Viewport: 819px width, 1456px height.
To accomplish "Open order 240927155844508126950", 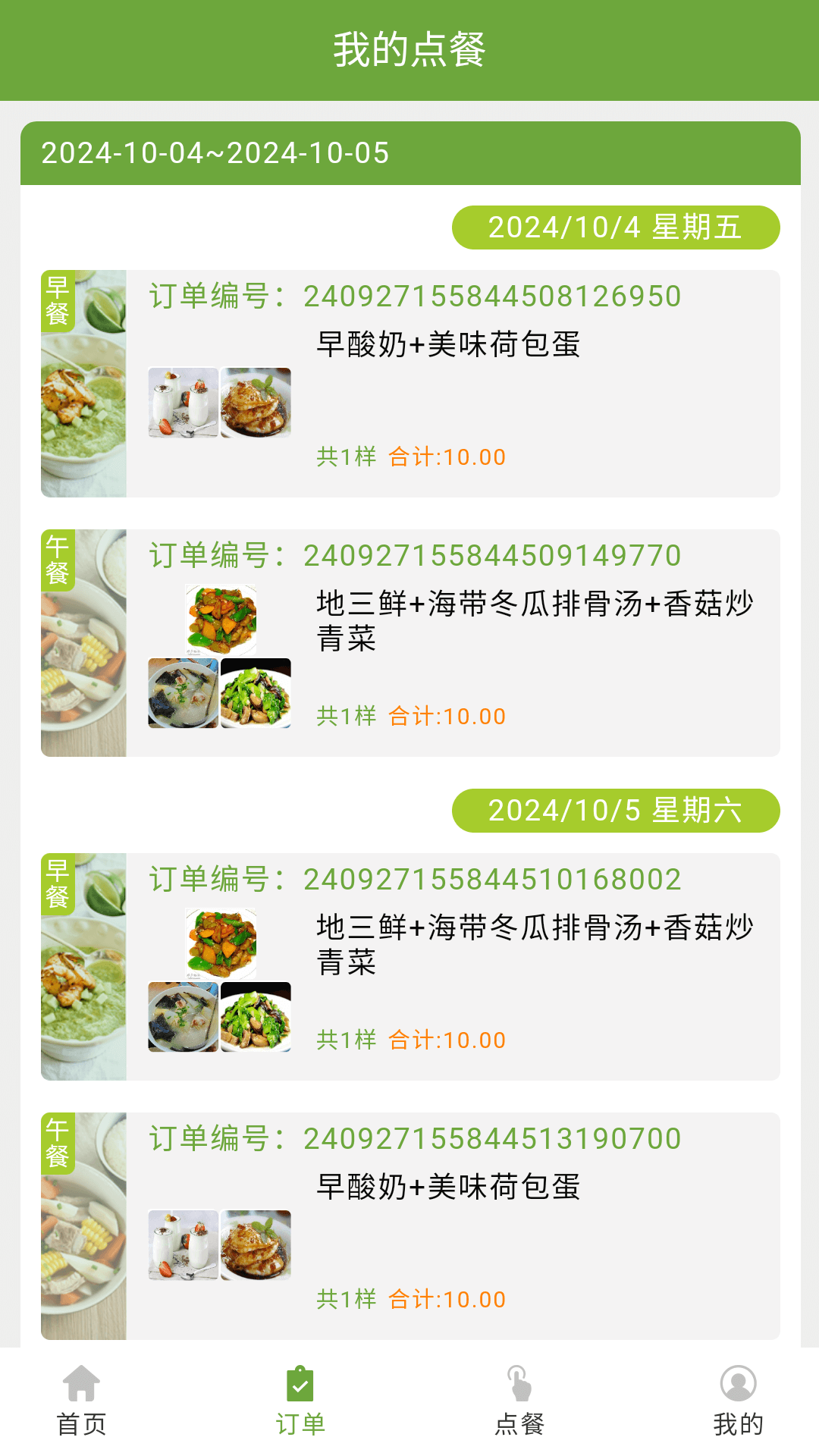I will click(452, 384).
